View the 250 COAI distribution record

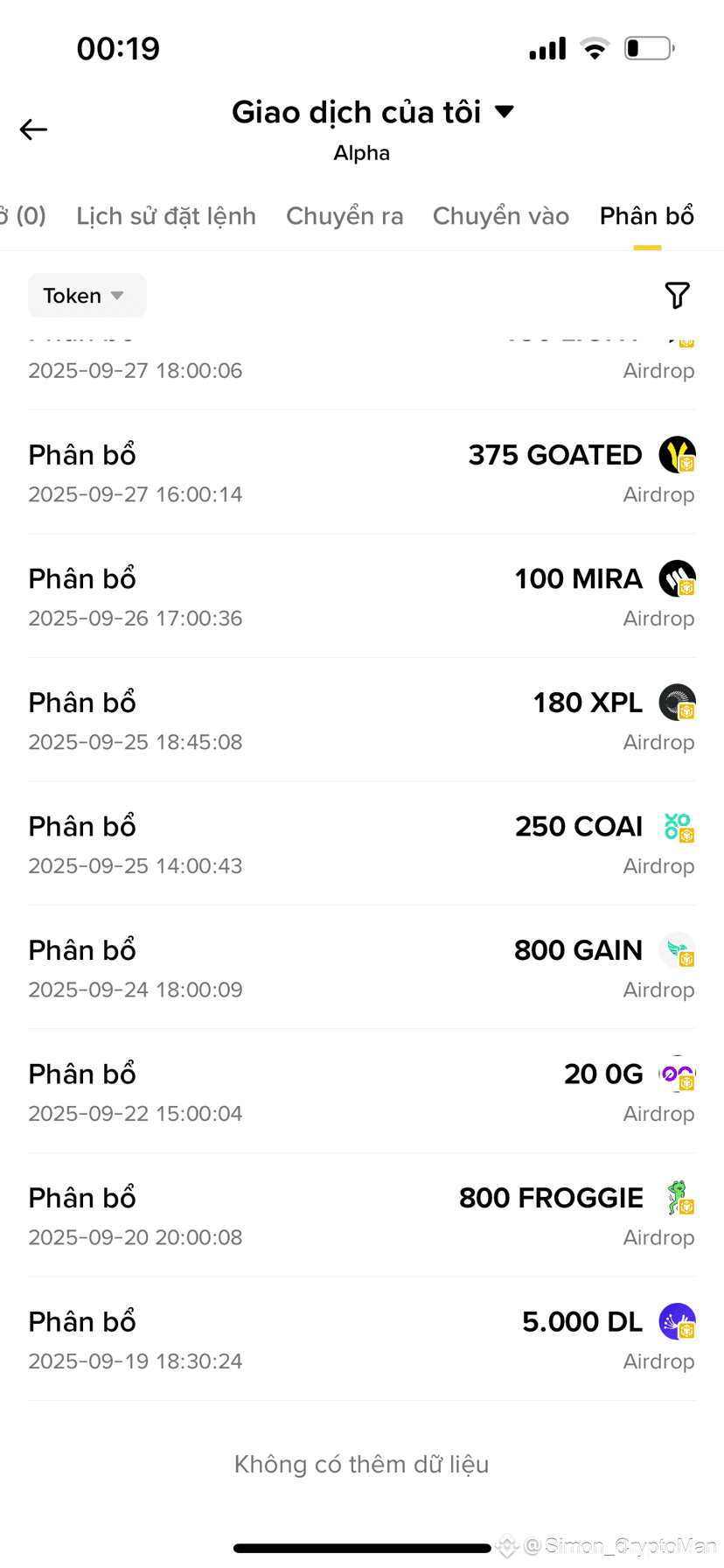[x=362, y=844]
